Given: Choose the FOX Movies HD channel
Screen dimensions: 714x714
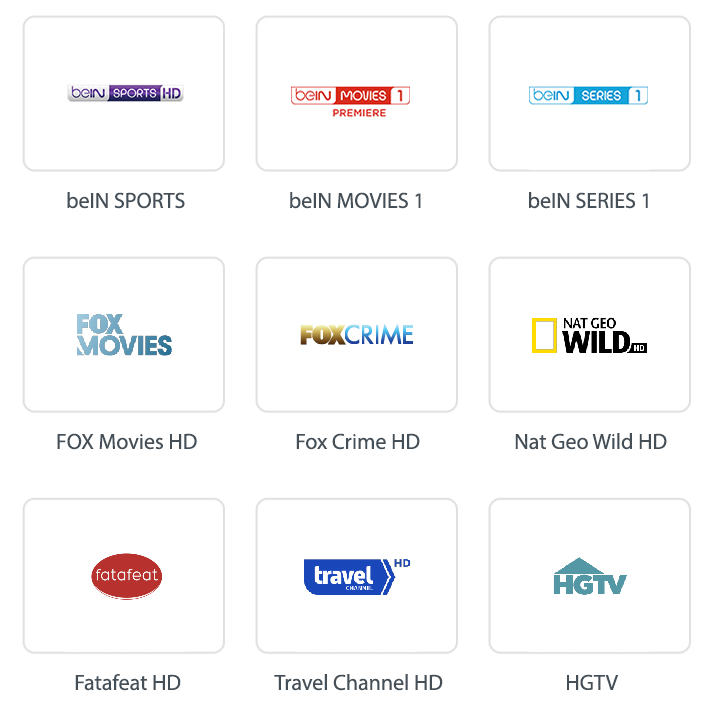Looking at the screenshot, I should (124, 335).
